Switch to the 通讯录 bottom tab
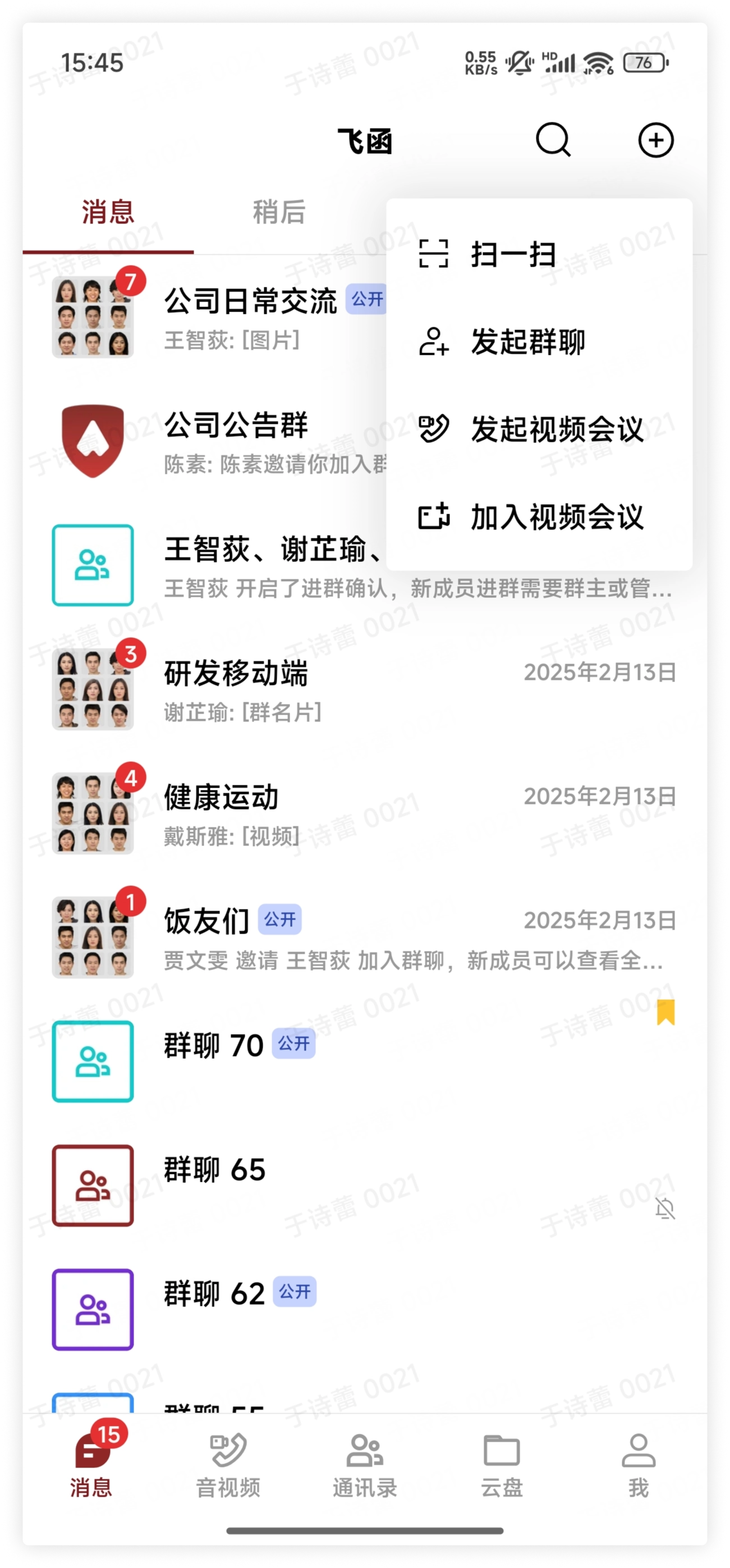Viewport: 730px width, 1568px height. point(364,1464)
